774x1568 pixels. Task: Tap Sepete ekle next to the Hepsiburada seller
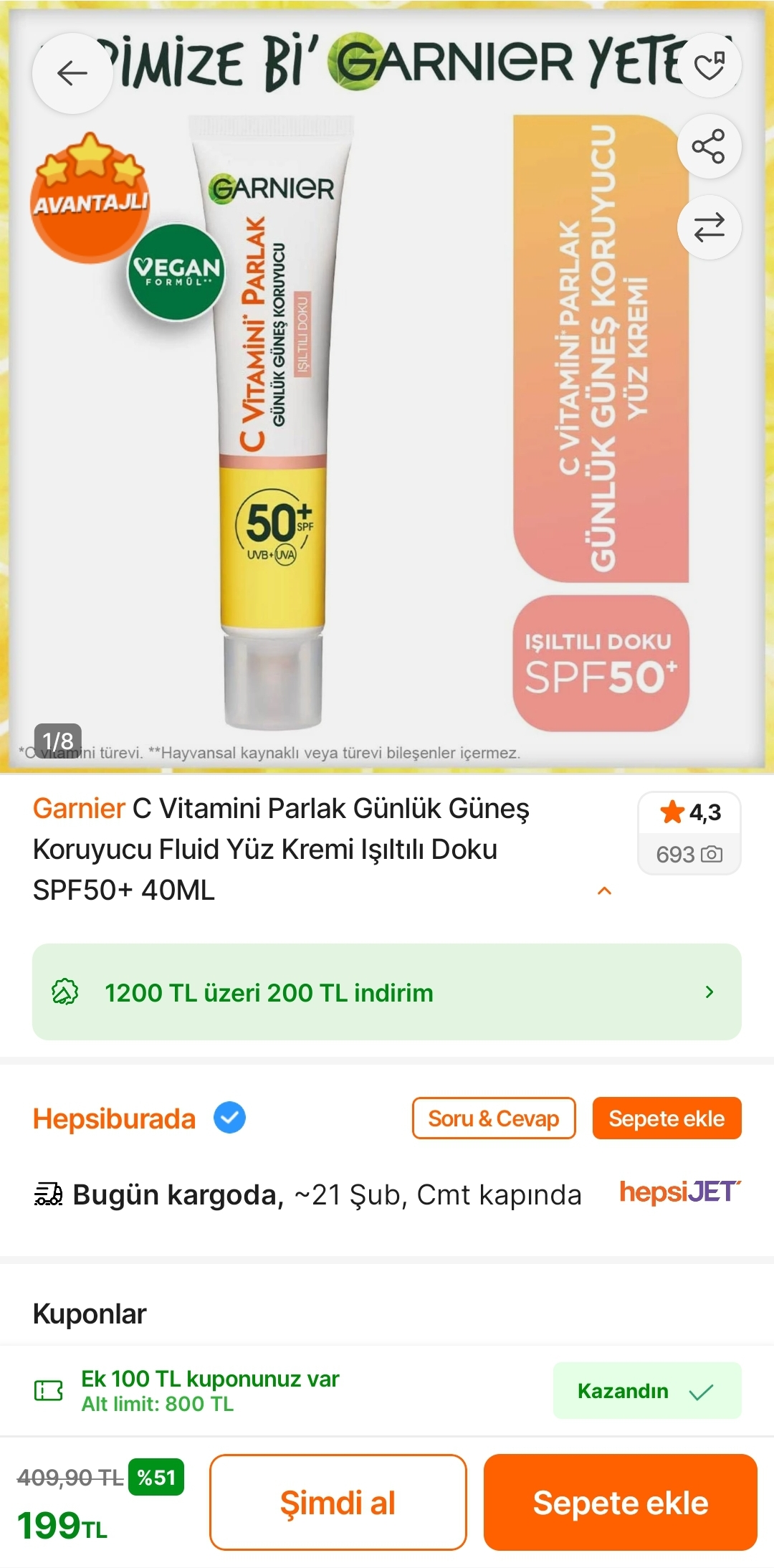coord(666,1118)
